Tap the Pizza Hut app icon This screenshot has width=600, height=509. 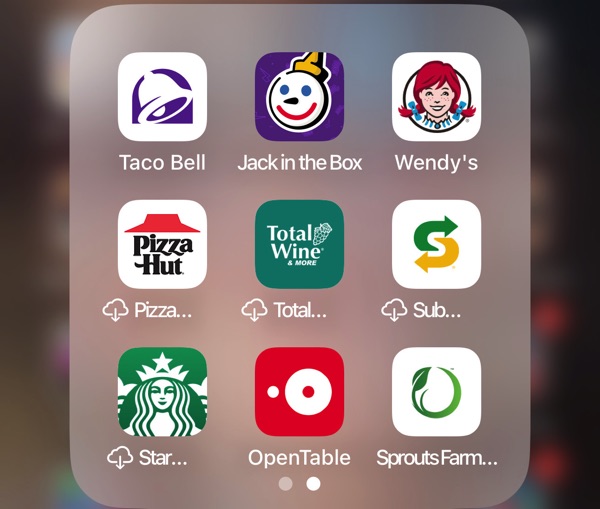(x=162, y=244)
